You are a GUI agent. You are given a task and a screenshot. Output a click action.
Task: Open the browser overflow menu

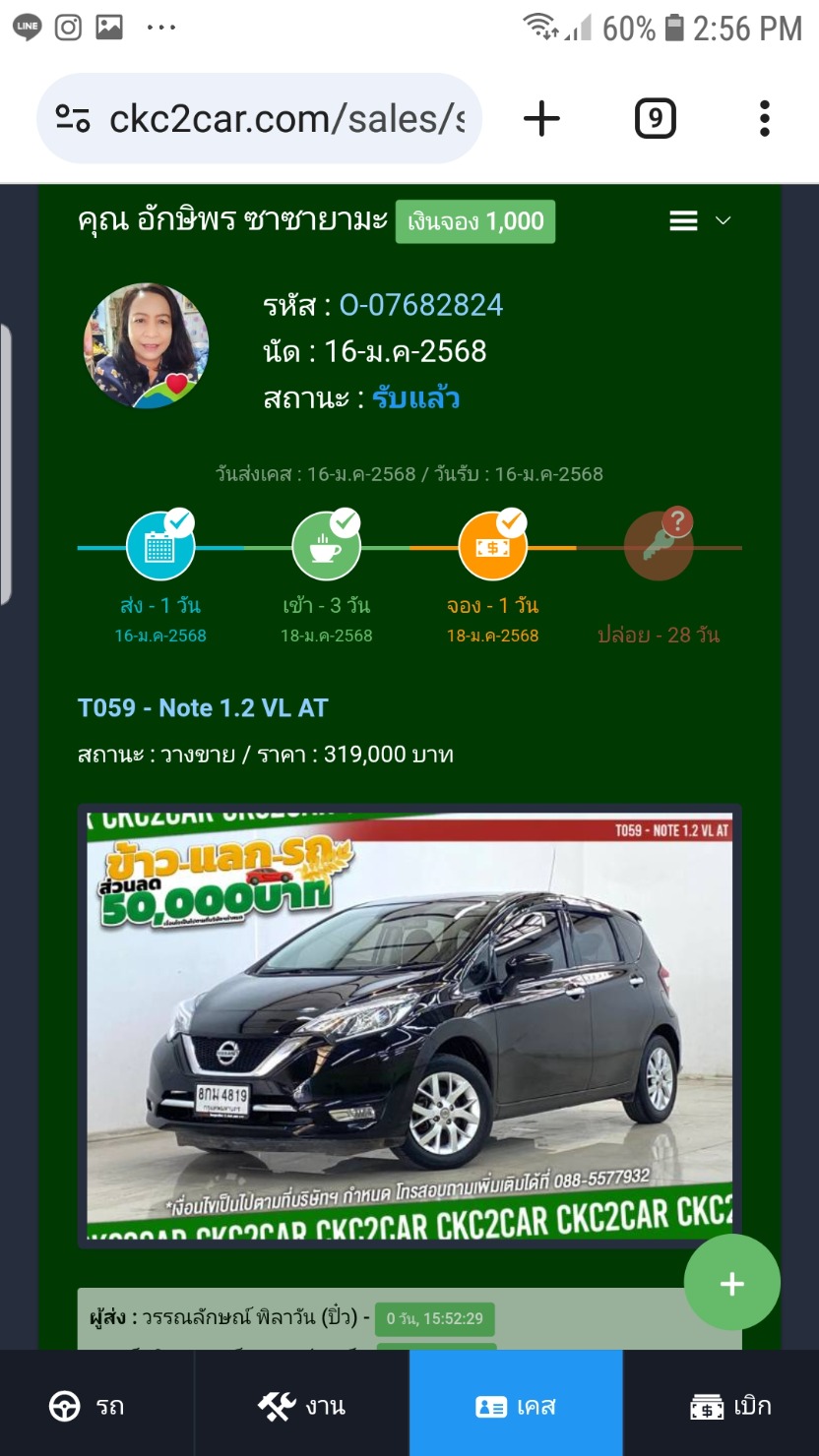click(764, 120)
